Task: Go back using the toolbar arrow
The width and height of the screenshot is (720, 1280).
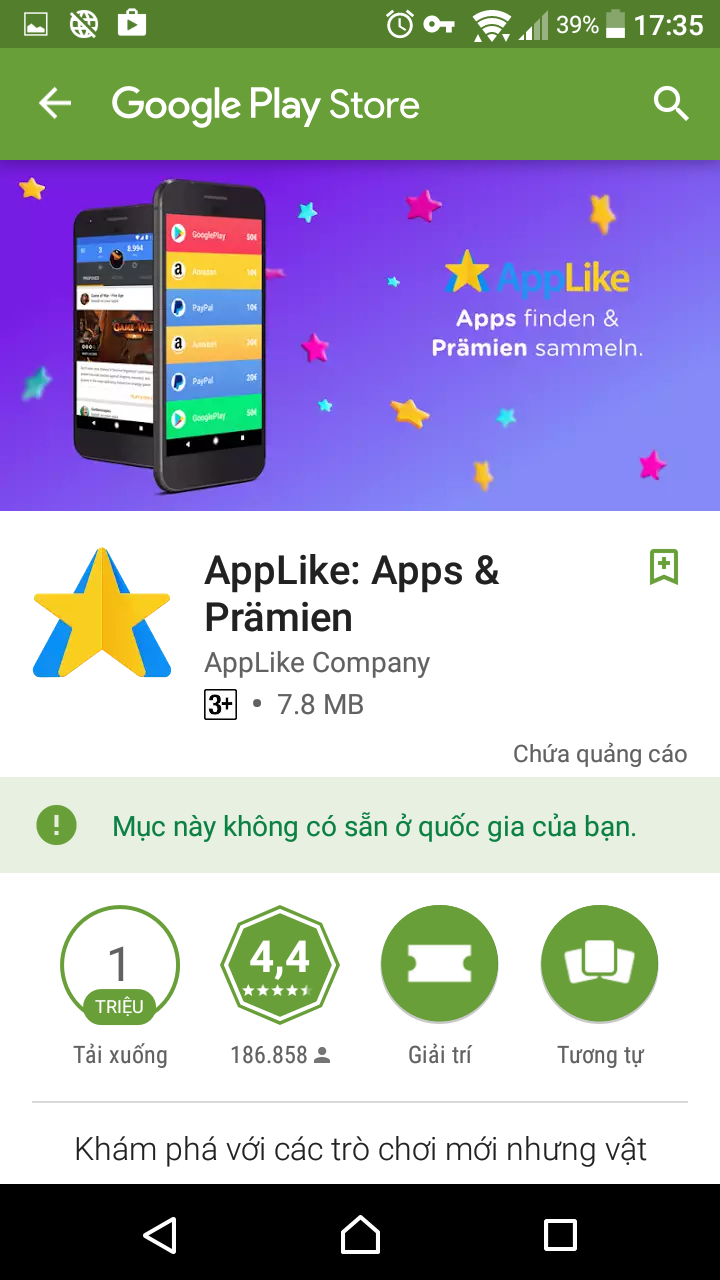Action: coord(55,104)
